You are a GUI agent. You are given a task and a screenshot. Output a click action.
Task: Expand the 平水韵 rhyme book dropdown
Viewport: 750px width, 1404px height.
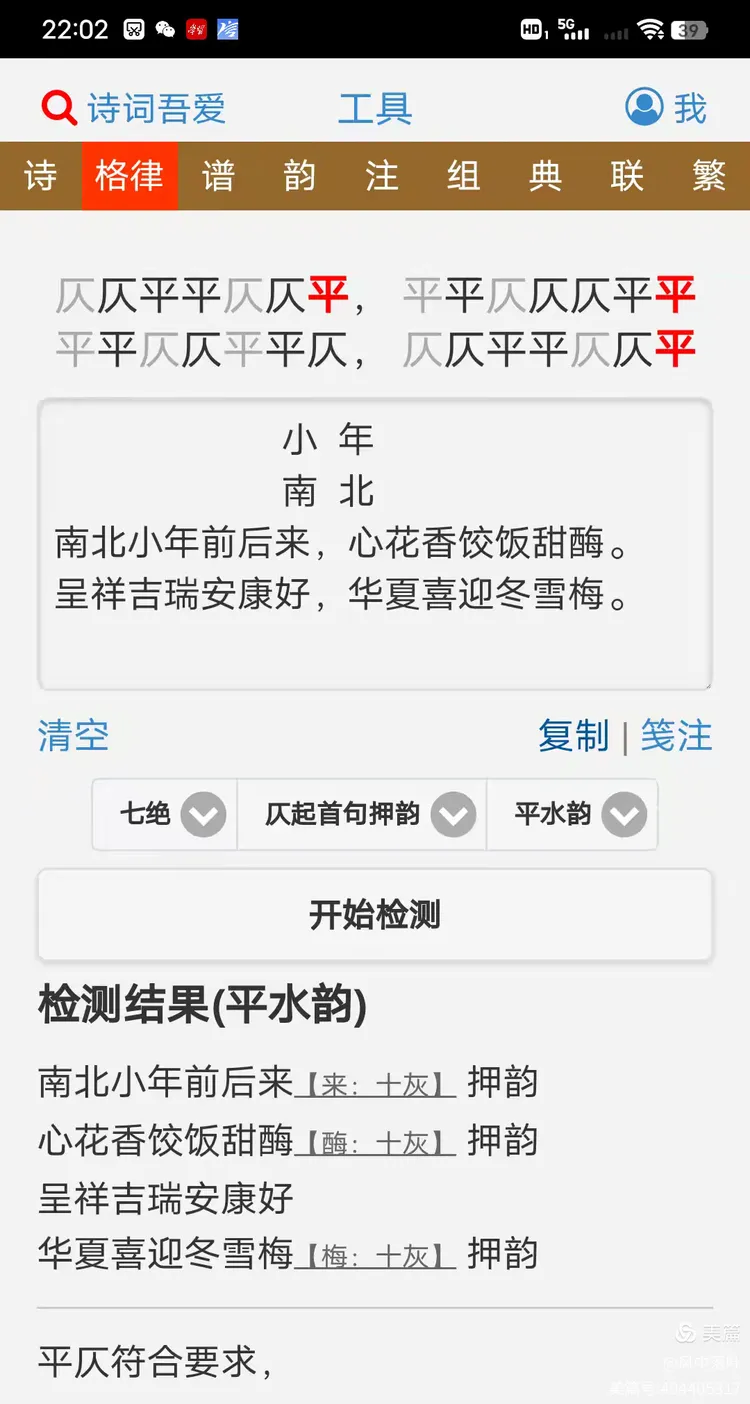(572, 815)
